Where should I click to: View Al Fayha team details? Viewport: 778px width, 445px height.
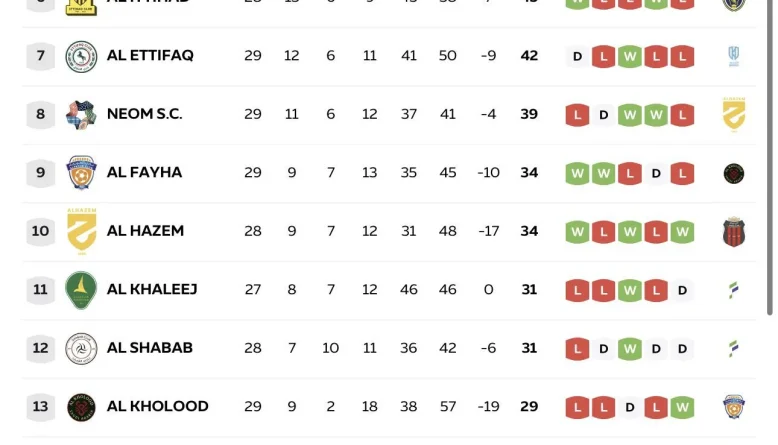tap(144, 173)
